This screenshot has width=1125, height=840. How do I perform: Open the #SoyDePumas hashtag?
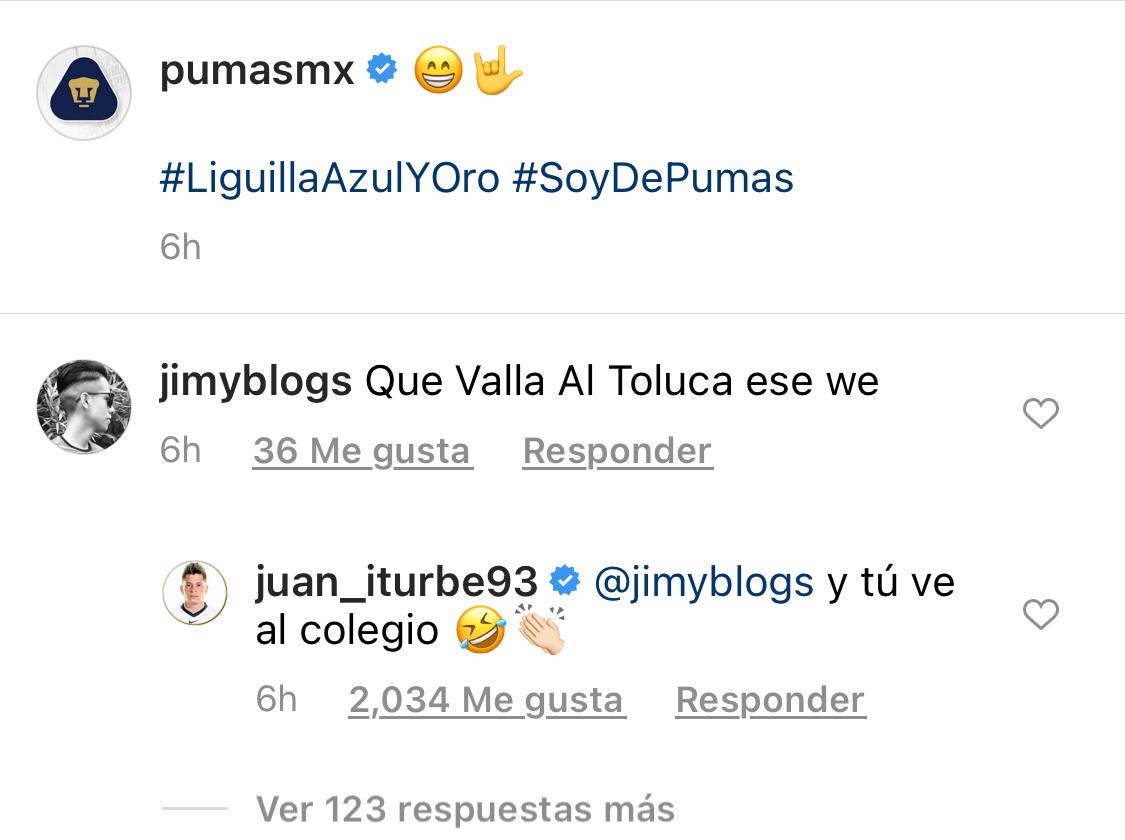point(653,178)
